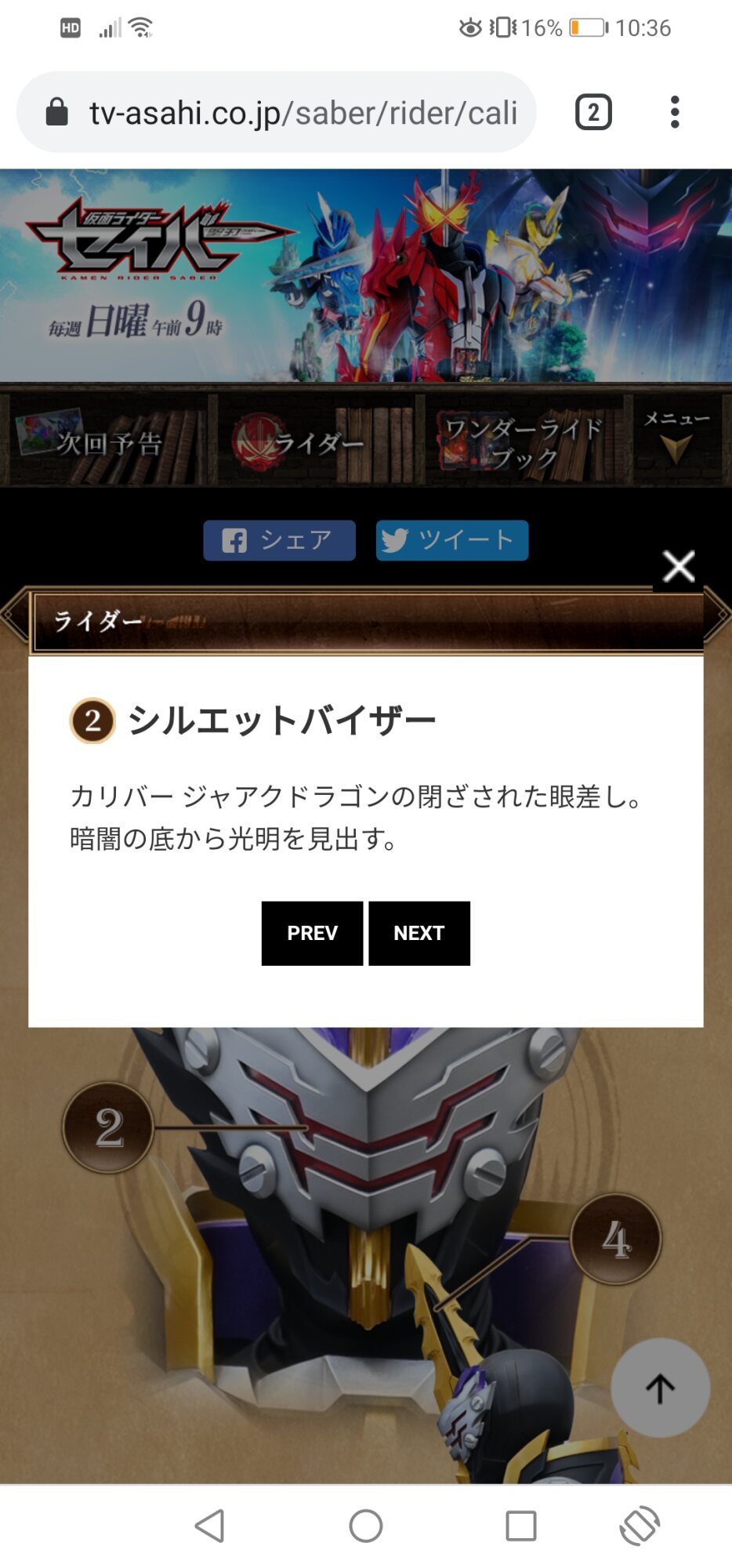Viewport: 732px width, 1568px height.
Task: Return to the home screen
Action: [366, 1526]
